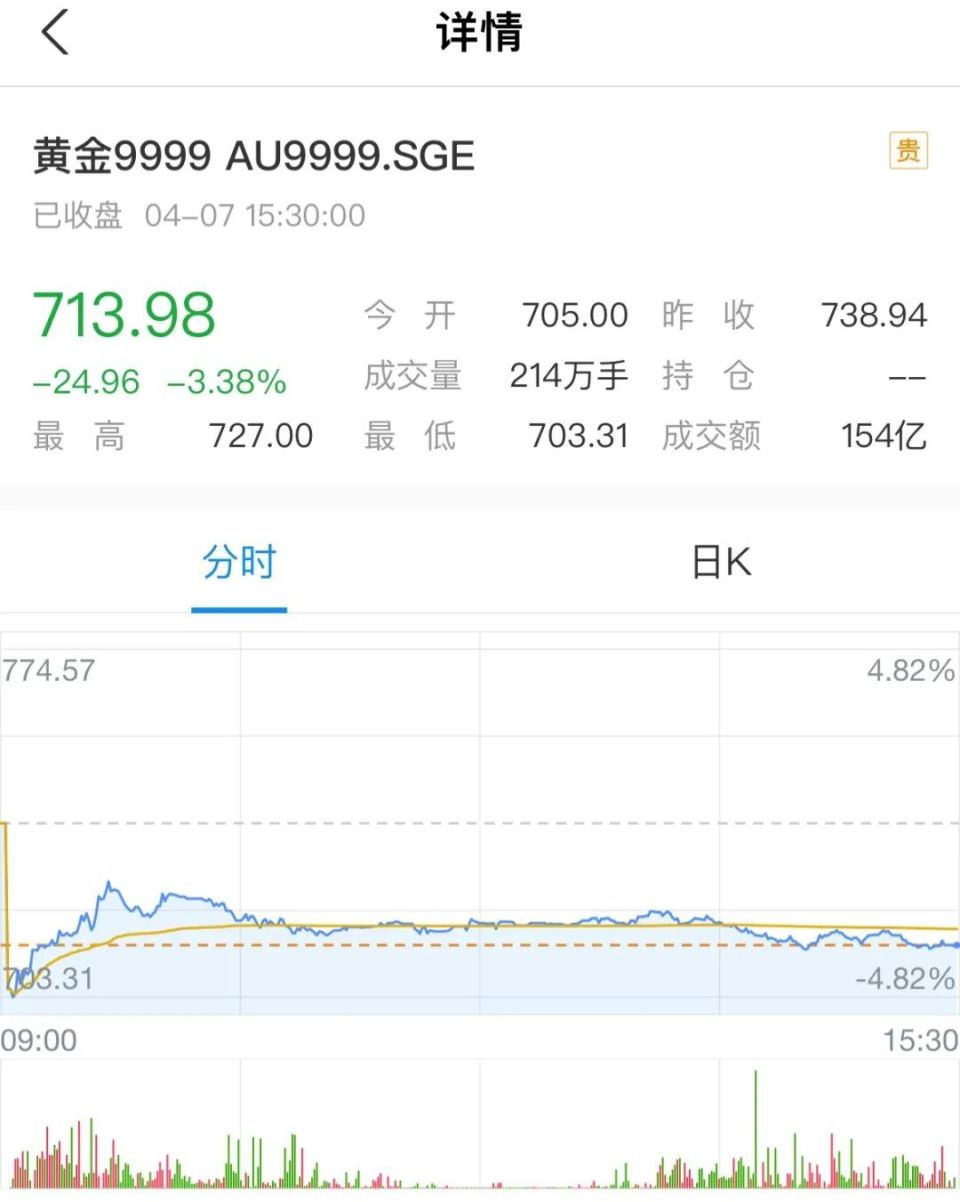Screen dimensions: 960x1202
Task: Tap the current price 713.98
Action: [124, 312]
